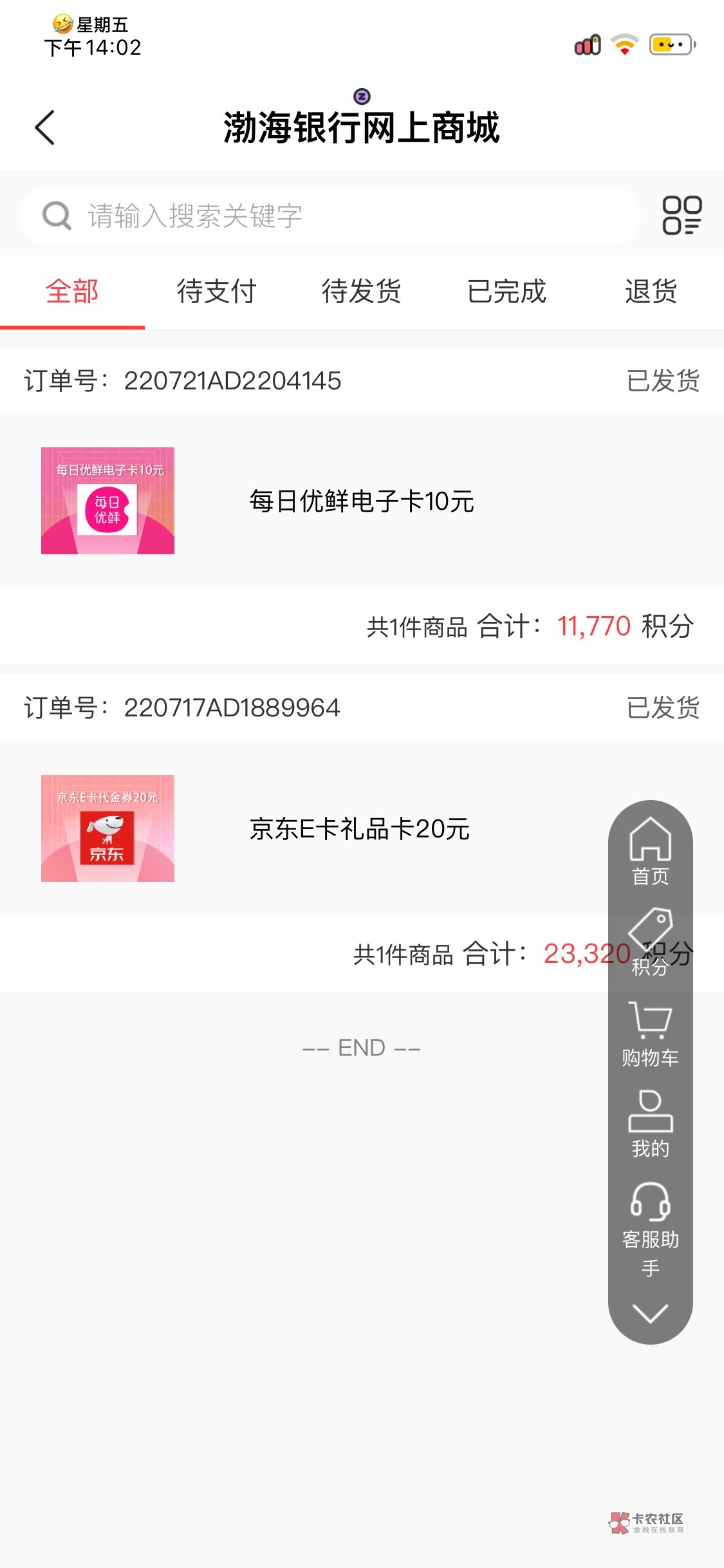Select the 退货 tab

pyautogui.click(x=651, y=292)
